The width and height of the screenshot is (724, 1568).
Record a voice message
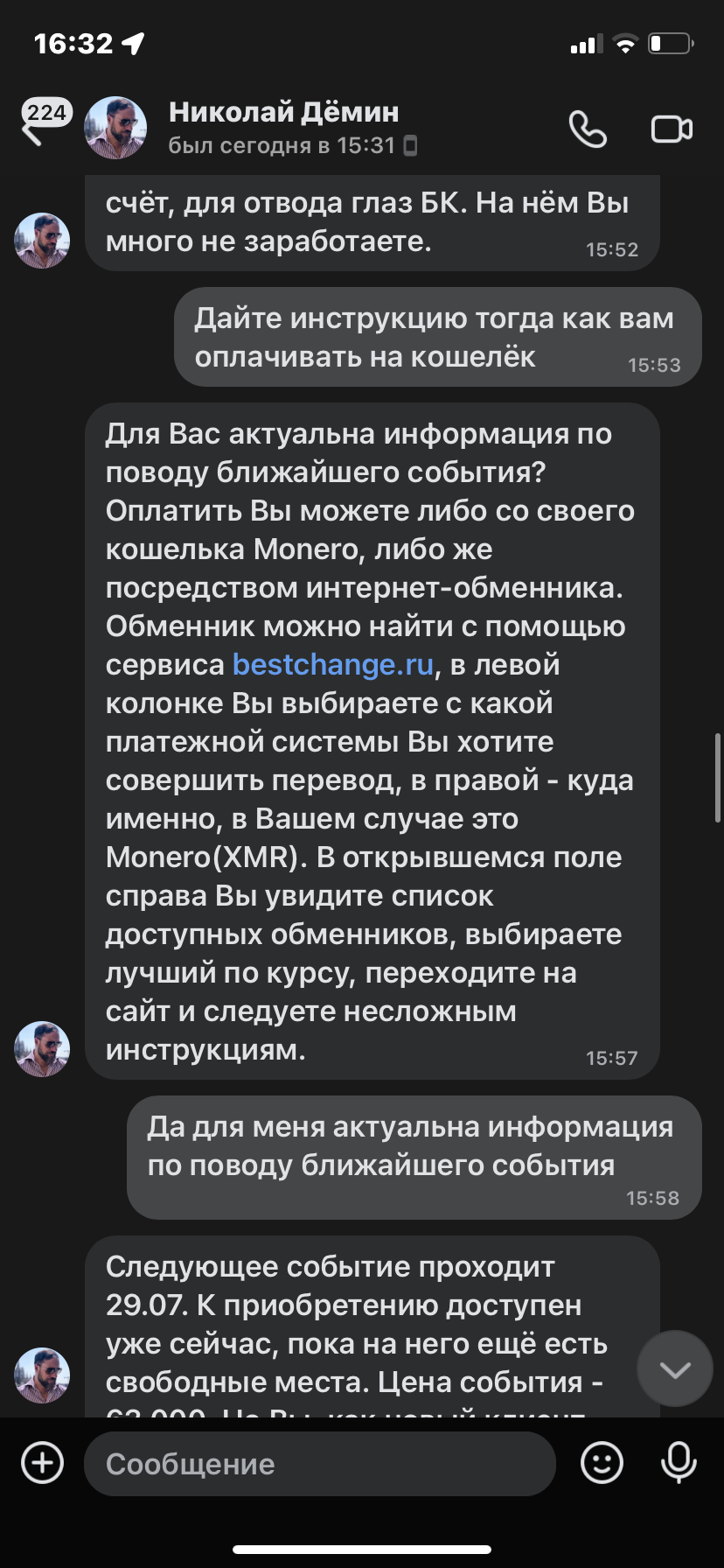(679, 1463)
